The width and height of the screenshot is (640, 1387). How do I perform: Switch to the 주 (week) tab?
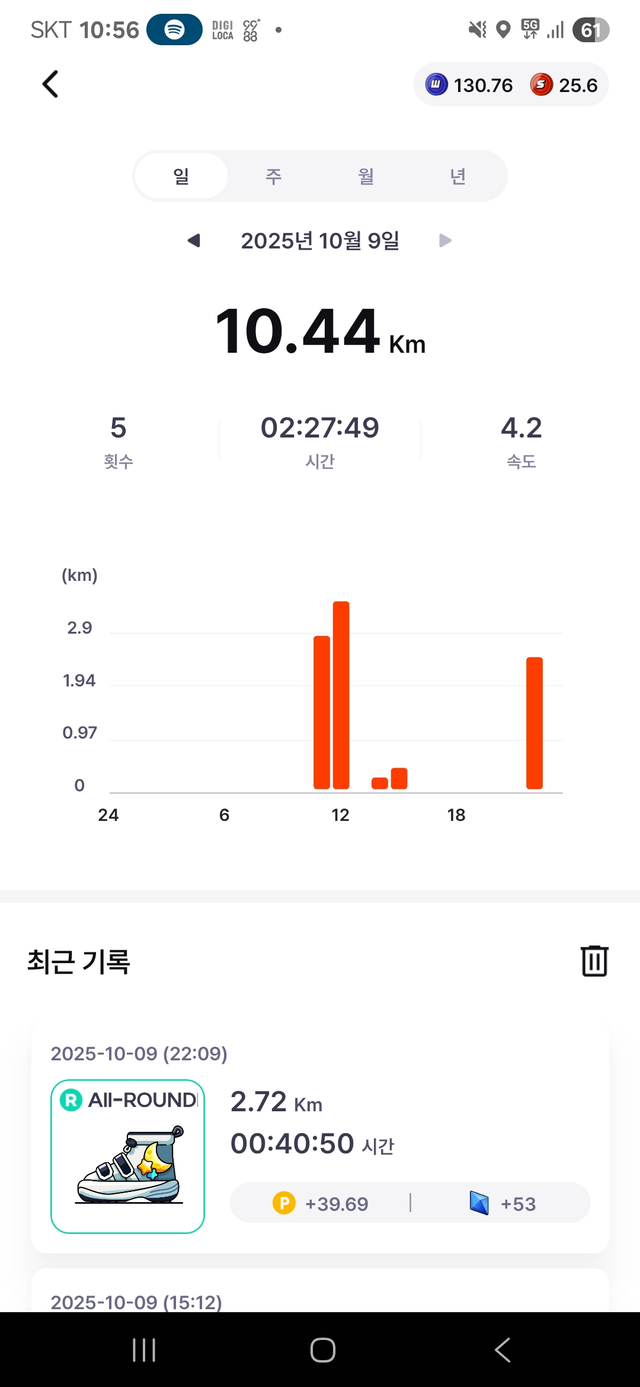[273, 177]
